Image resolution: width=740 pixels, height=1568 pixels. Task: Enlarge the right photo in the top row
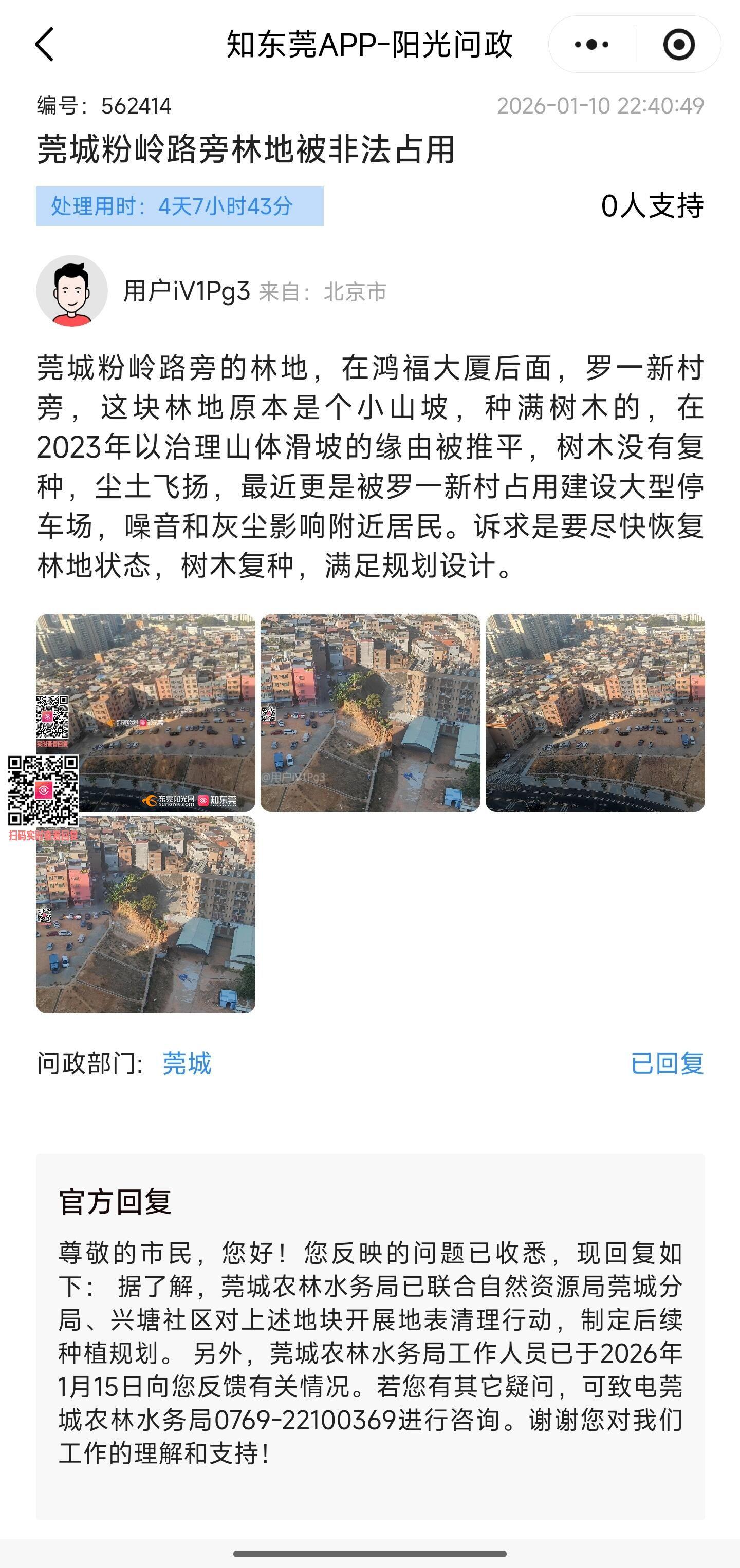pyautogui.click(x=595, y=713)
